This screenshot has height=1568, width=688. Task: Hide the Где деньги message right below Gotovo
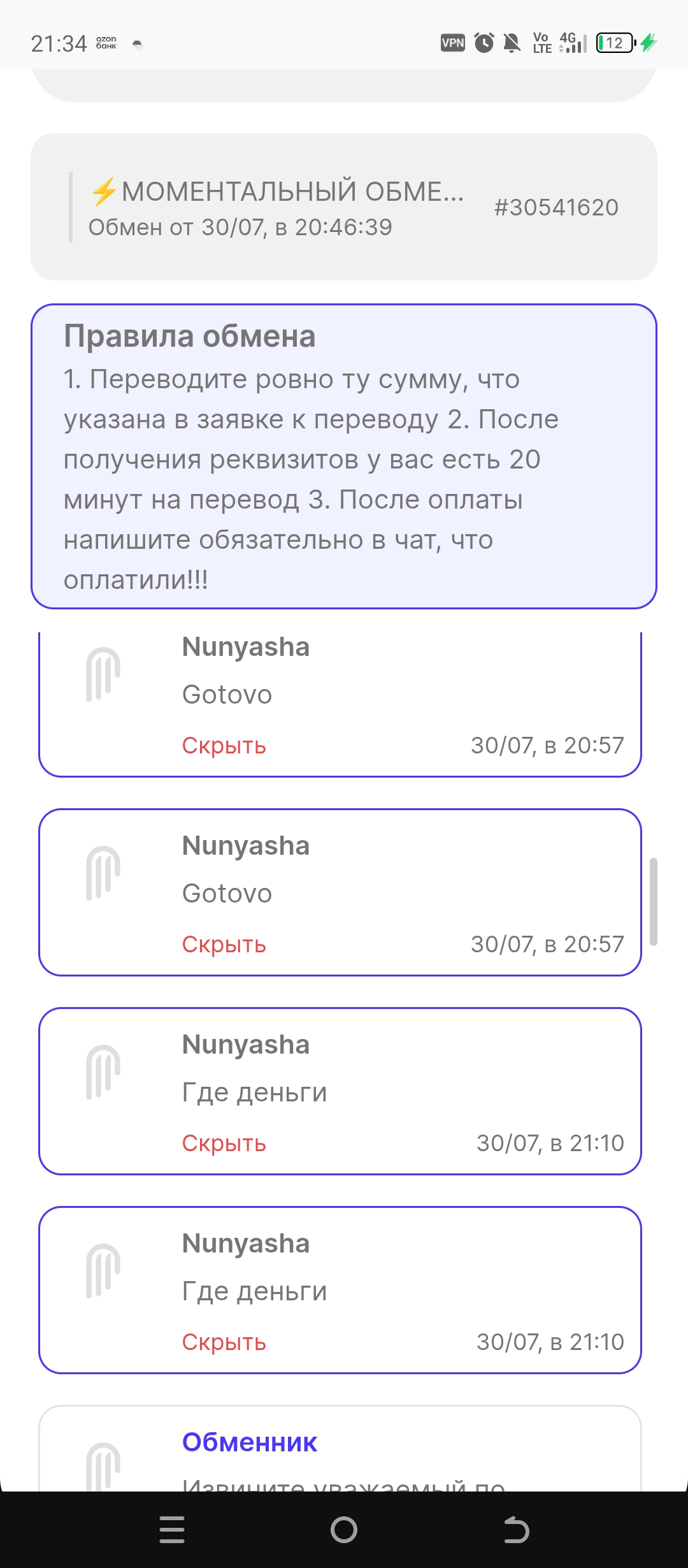coord(224,1143)
